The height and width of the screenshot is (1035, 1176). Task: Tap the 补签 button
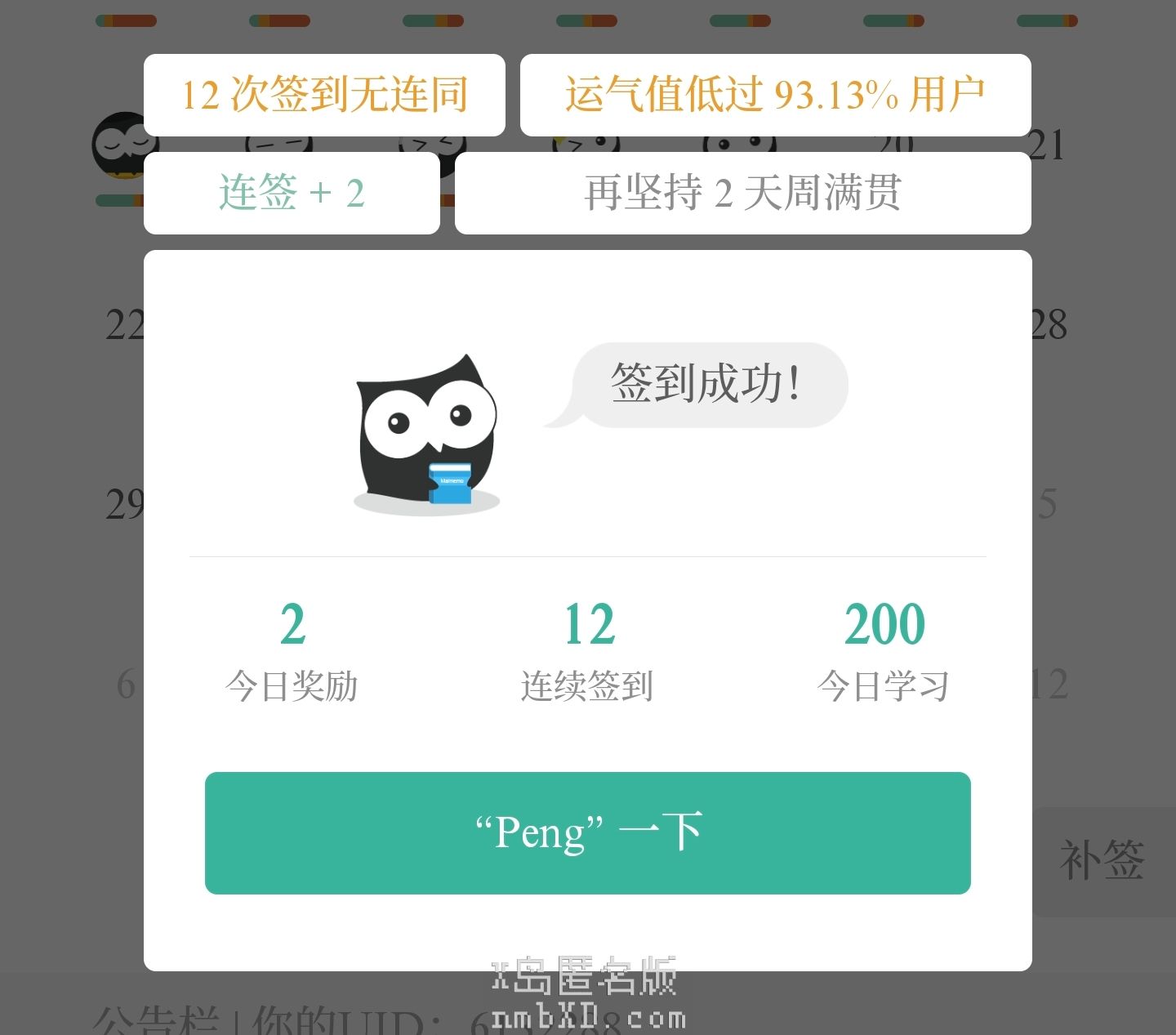[1102, 861]
